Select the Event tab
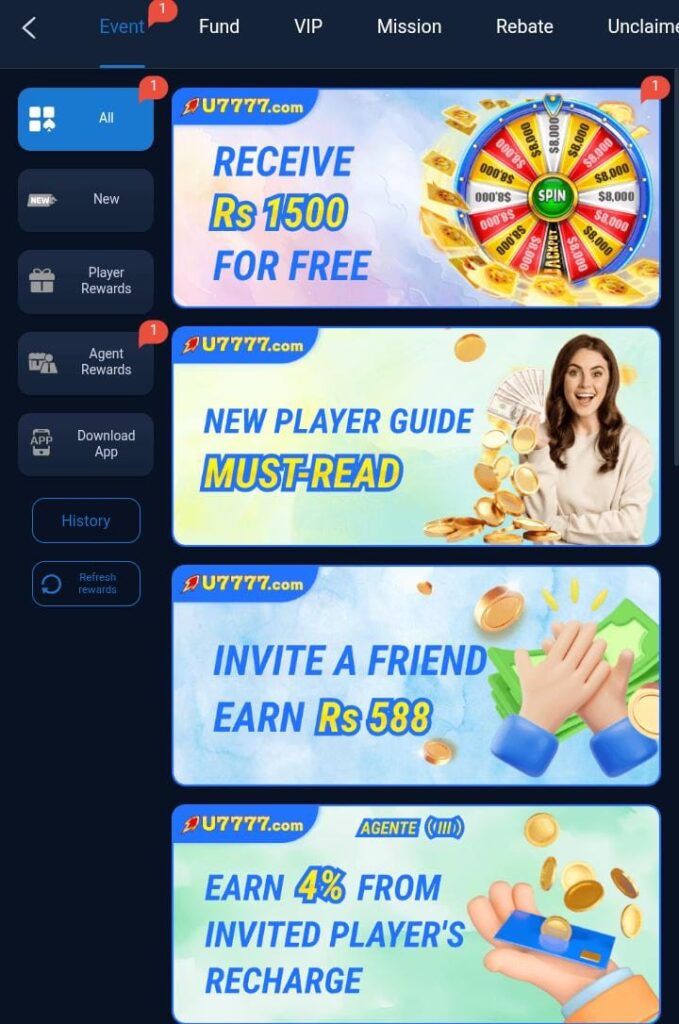Image resolution: width=679 pixels, height=1024 pixels. click(122, 27)
